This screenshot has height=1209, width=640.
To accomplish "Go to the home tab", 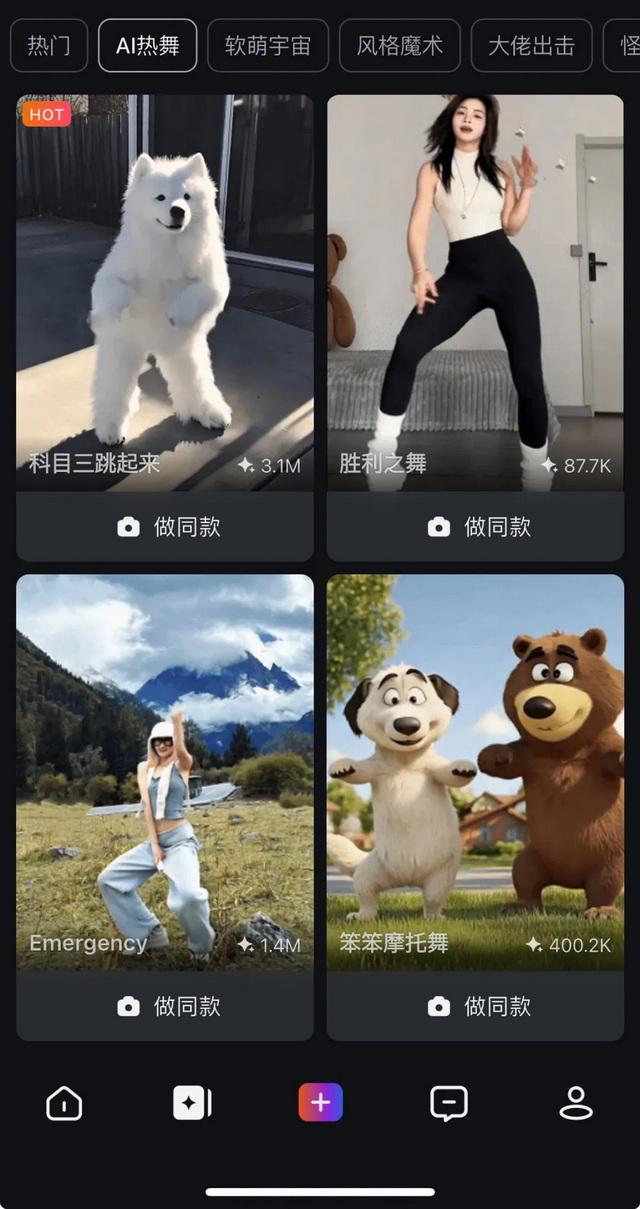I will click(64, 1103).
